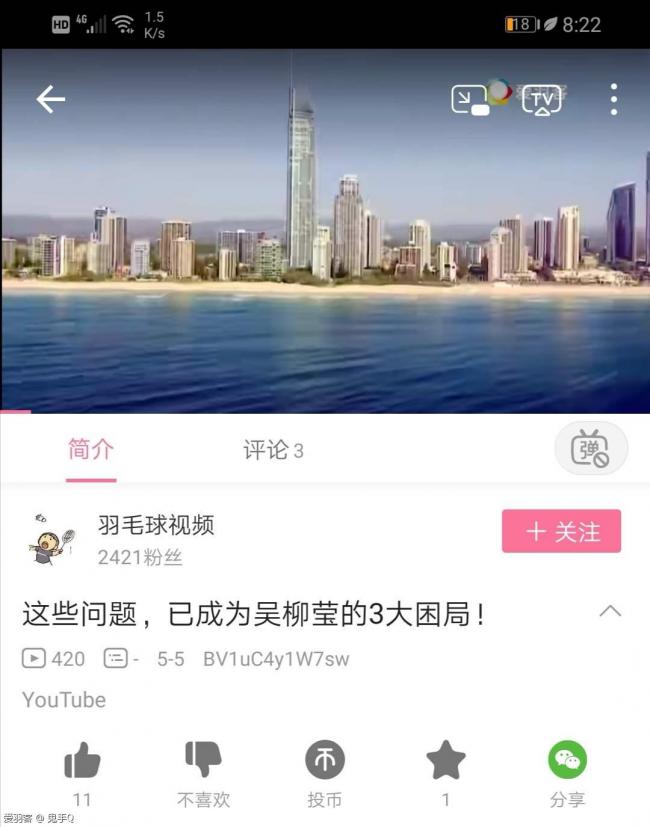Cast the video to TV
This screenshot has width=650, height=827.
click(x=541, y=99)
